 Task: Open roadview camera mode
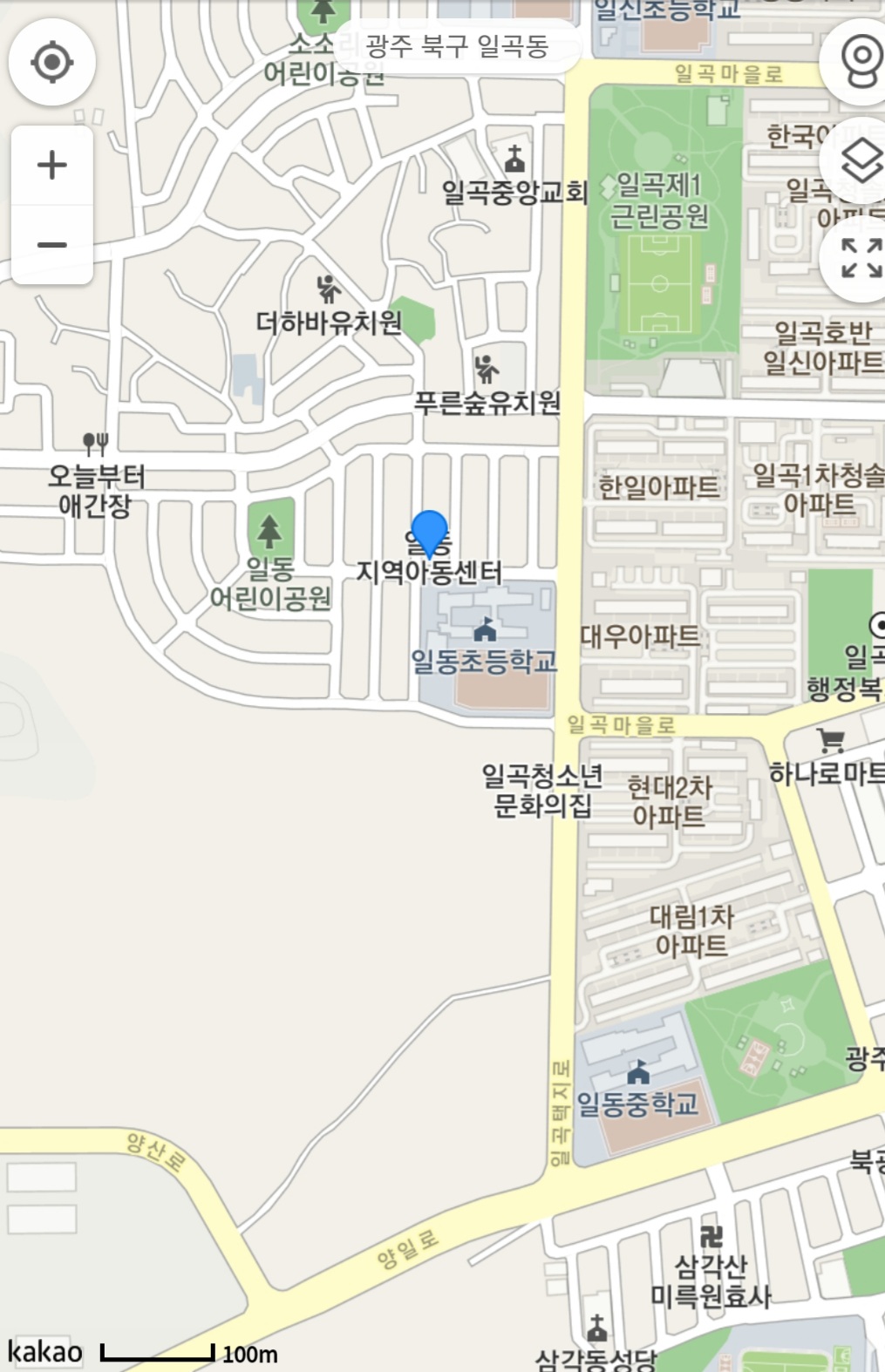tap(860, 63)
